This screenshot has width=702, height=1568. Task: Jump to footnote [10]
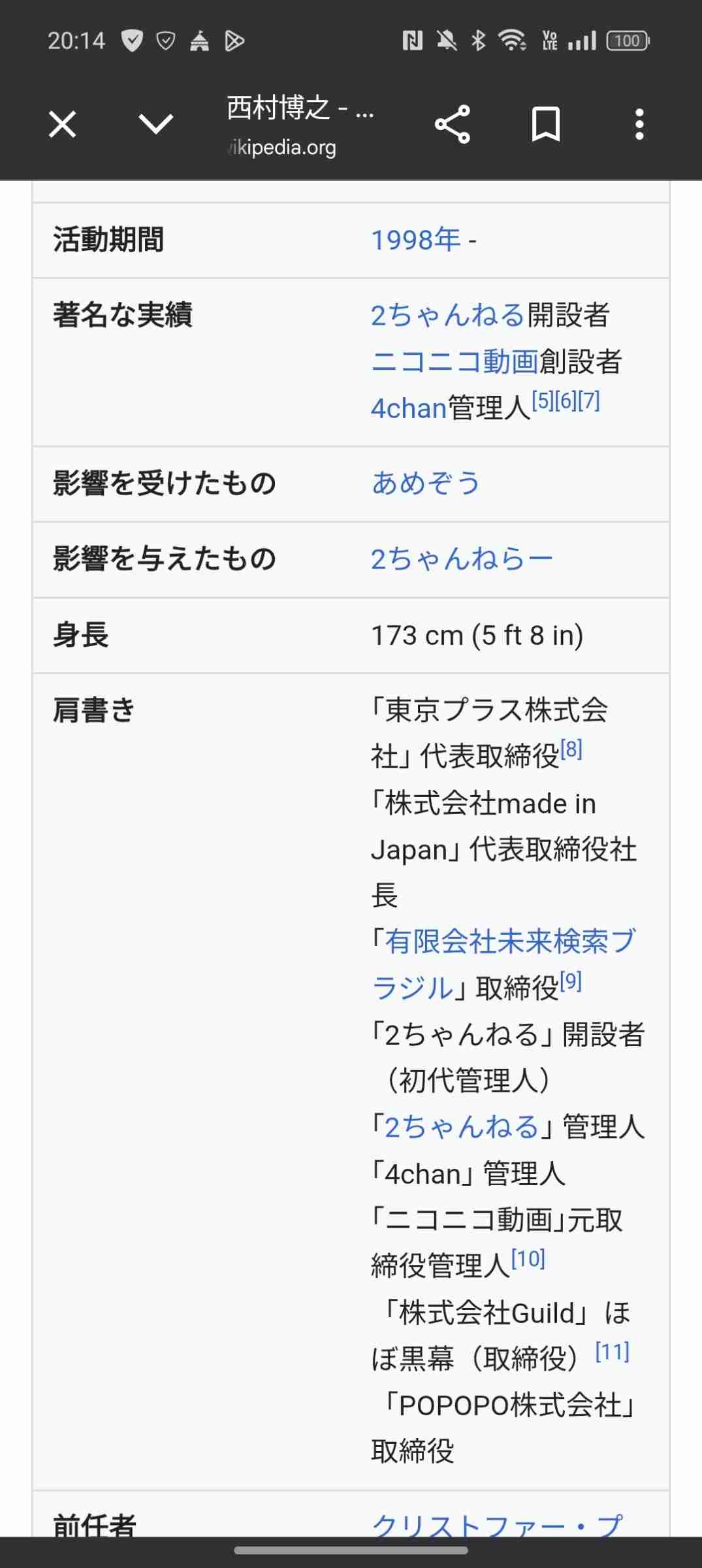coord(528,1258)
